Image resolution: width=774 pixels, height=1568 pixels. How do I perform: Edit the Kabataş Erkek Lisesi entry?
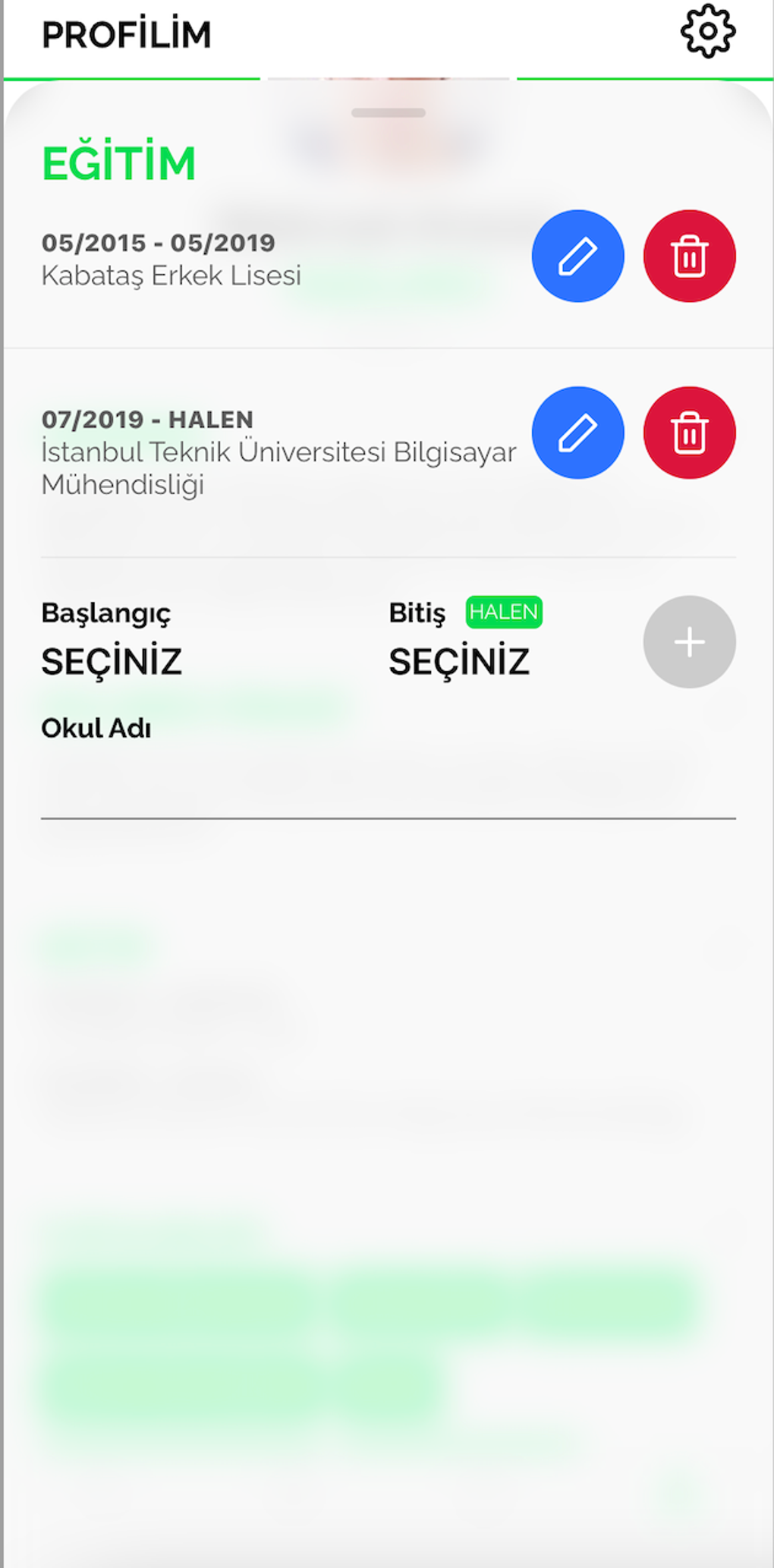click(577, 257)
